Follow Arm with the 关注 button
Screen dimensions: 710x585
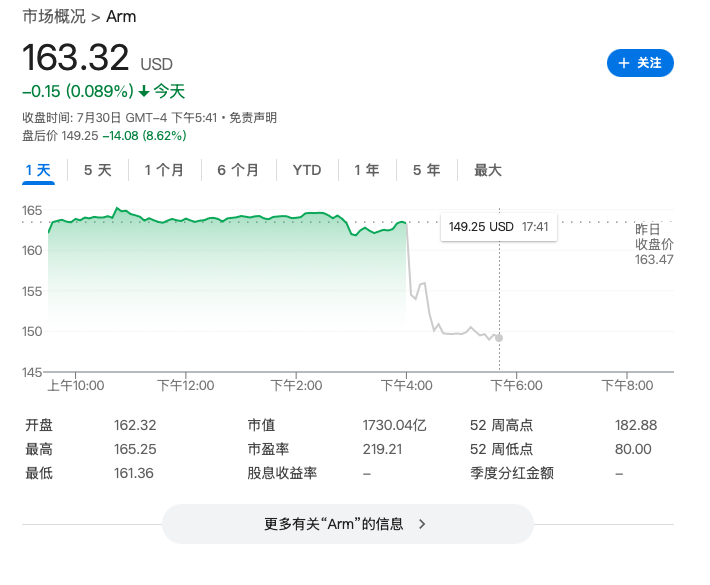(x=640, y=63)
